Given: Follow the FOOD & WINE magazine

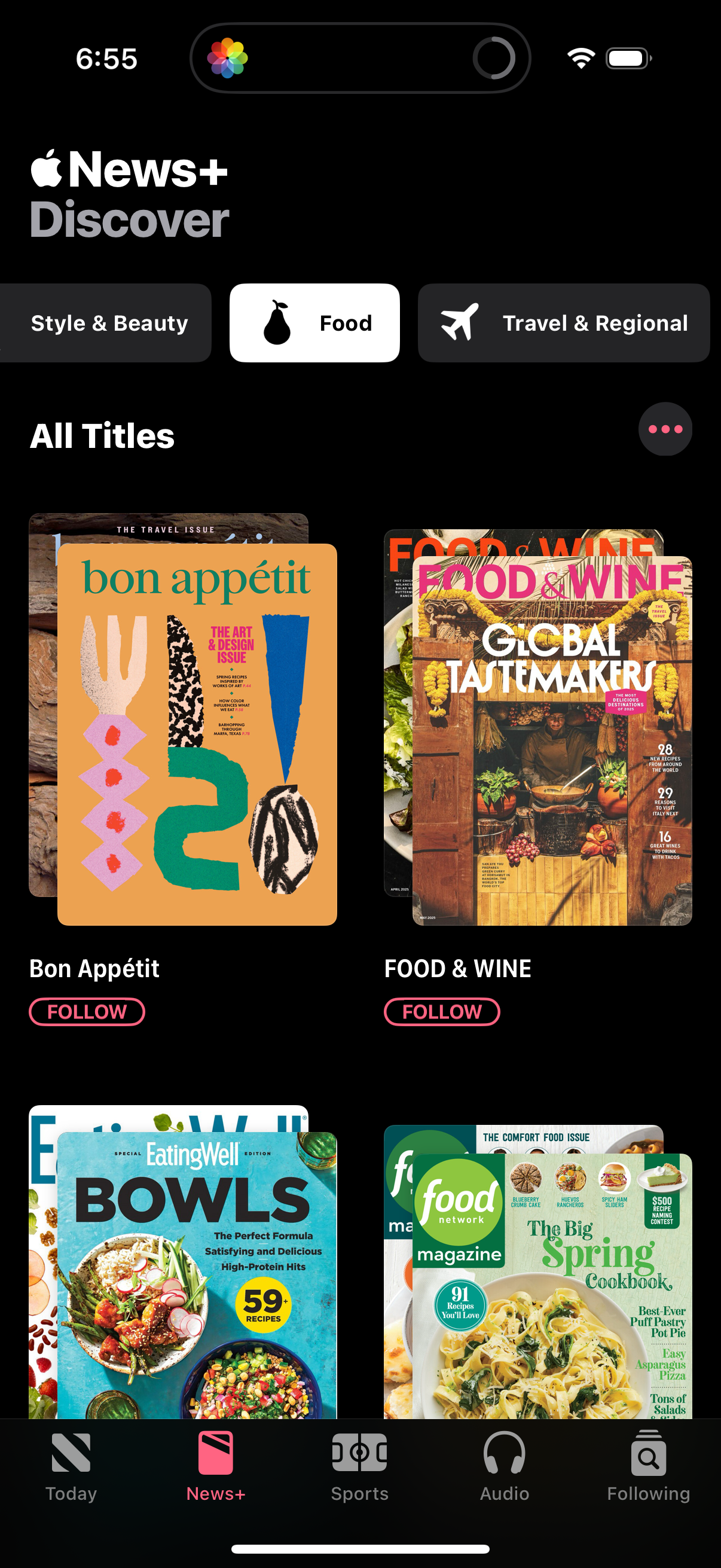Looking at the screenshot, I should click(x=442, y=1011).
